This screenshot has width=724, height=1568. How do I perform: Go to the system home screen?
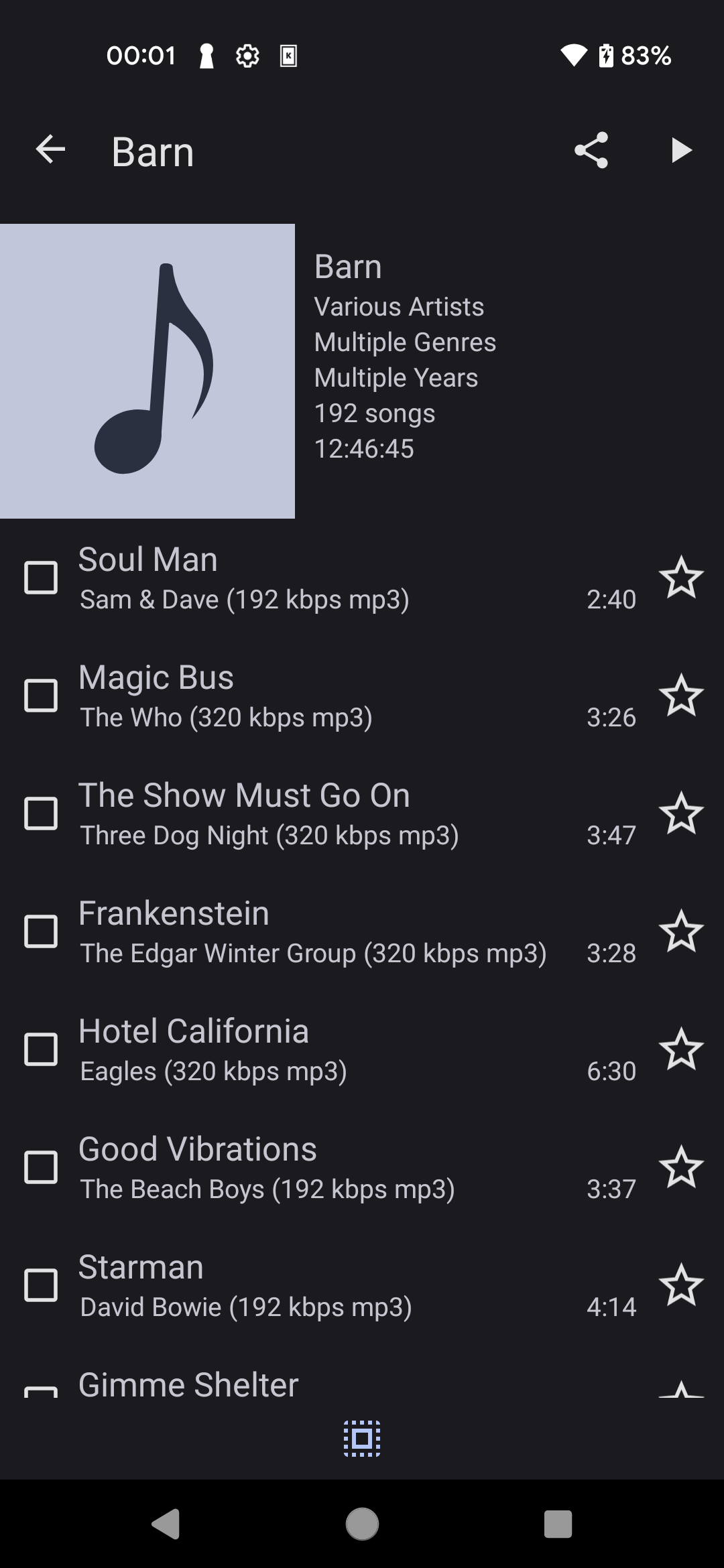[362, 1524]
